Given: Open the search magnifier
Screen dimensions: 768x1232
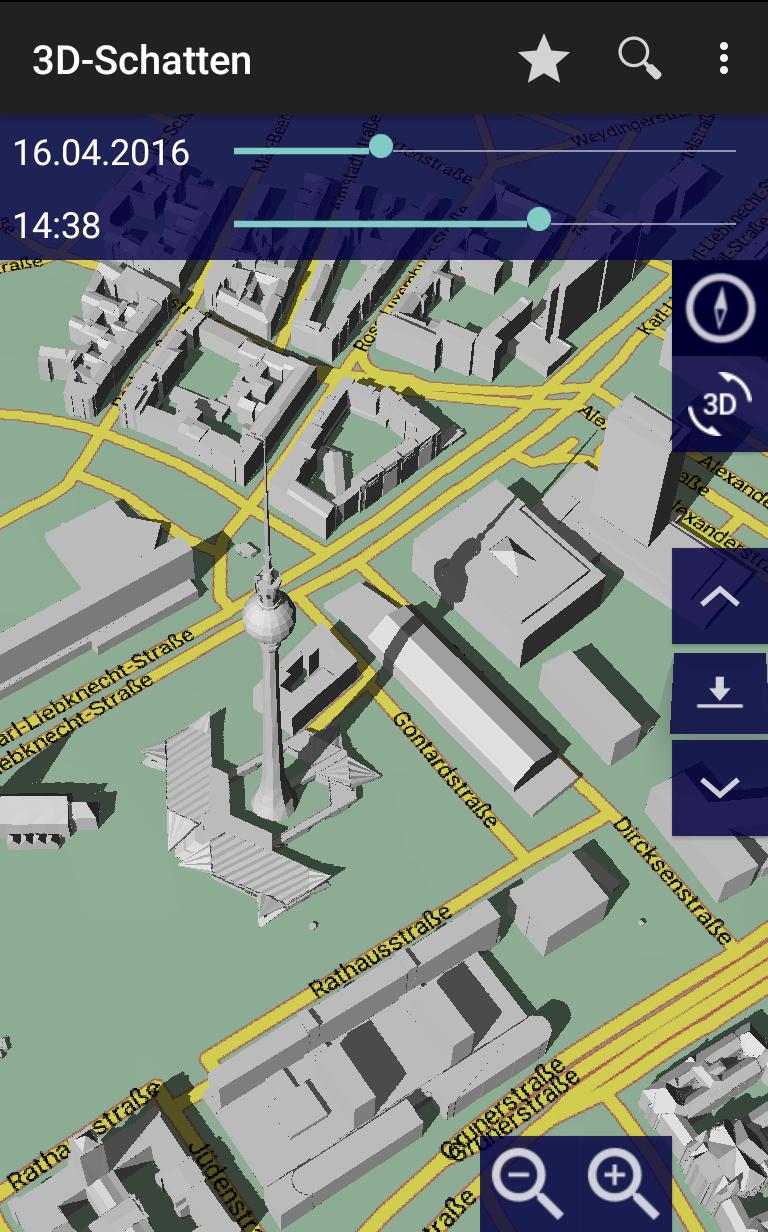Looking at the screenshot, I should 640,58.
